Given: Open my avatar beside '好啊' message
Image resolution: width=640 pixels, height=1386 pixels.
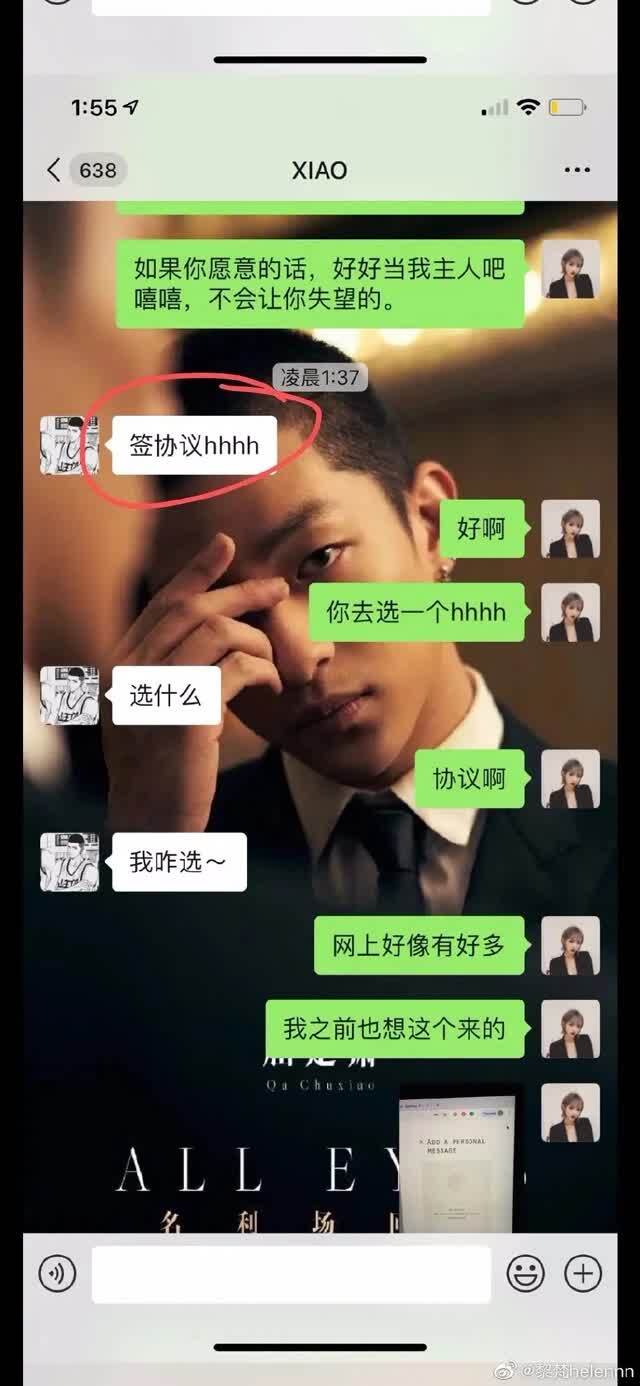Looking at the screenshot, I should (571, 529).
